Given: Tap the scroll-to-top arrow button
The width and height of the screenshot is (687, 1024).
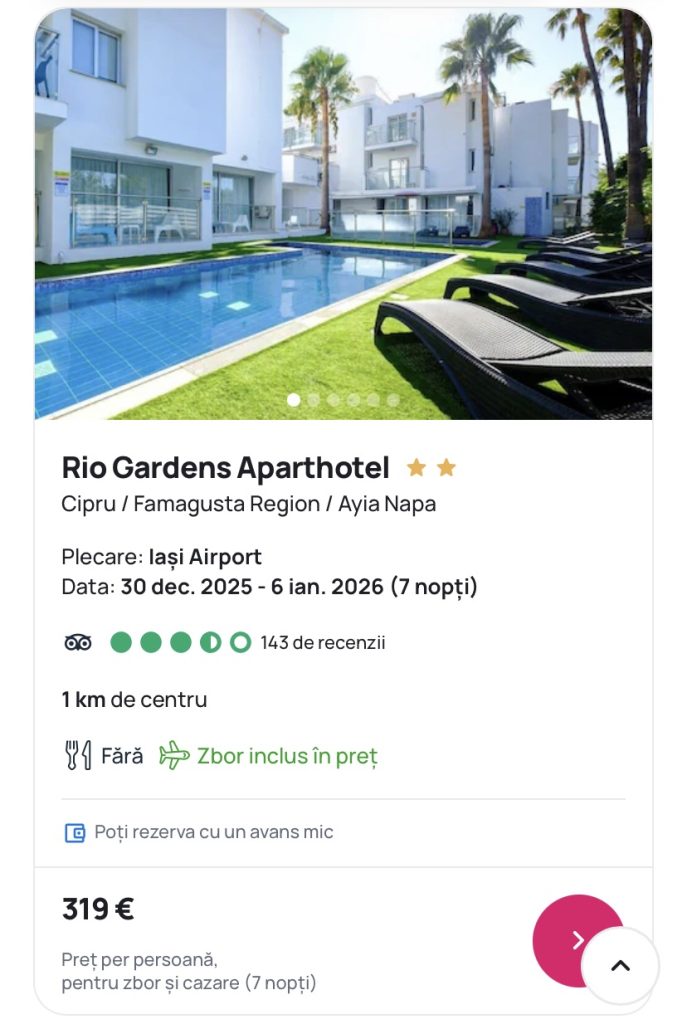Looking at the screenshot, I should tap(620, 966).
